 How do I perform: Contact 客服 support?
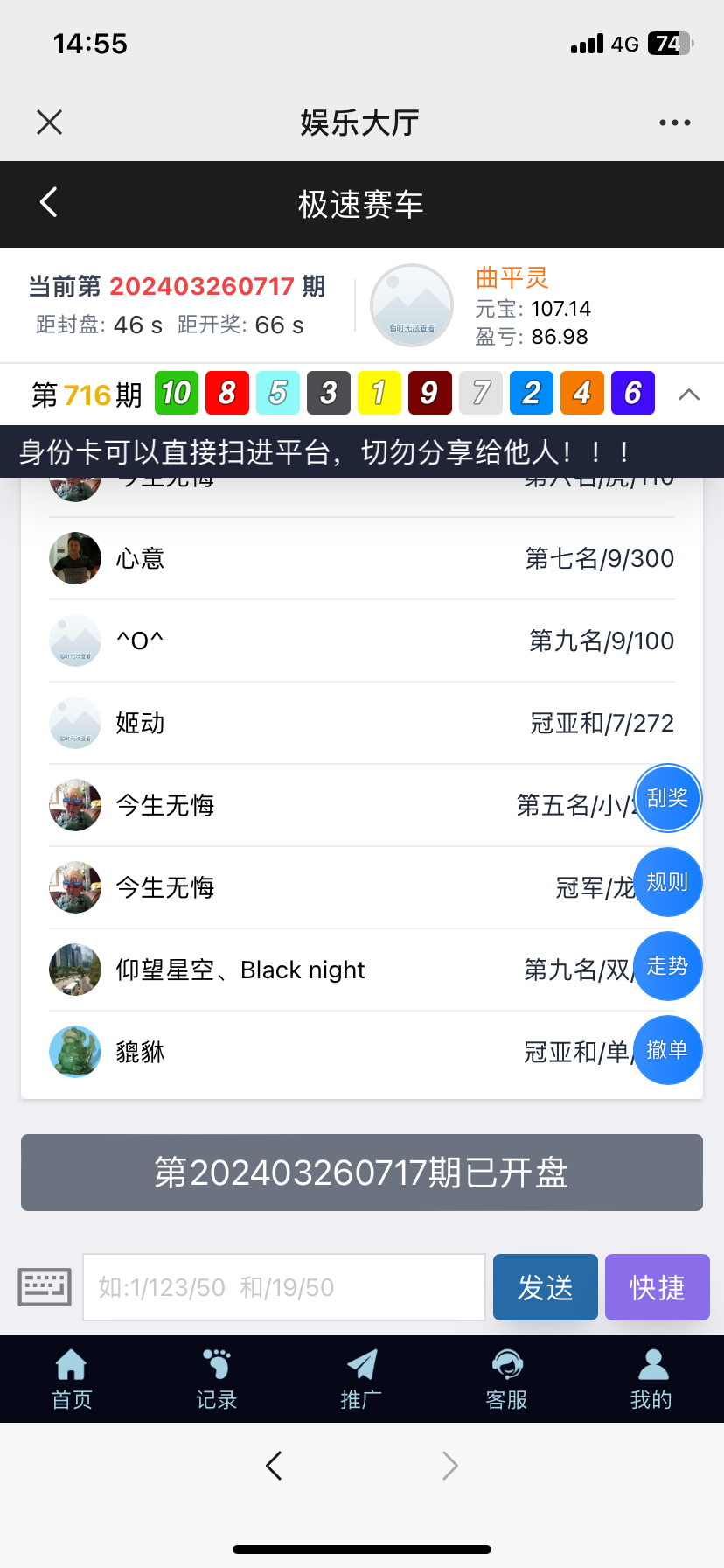click(x=506, y=1379)
